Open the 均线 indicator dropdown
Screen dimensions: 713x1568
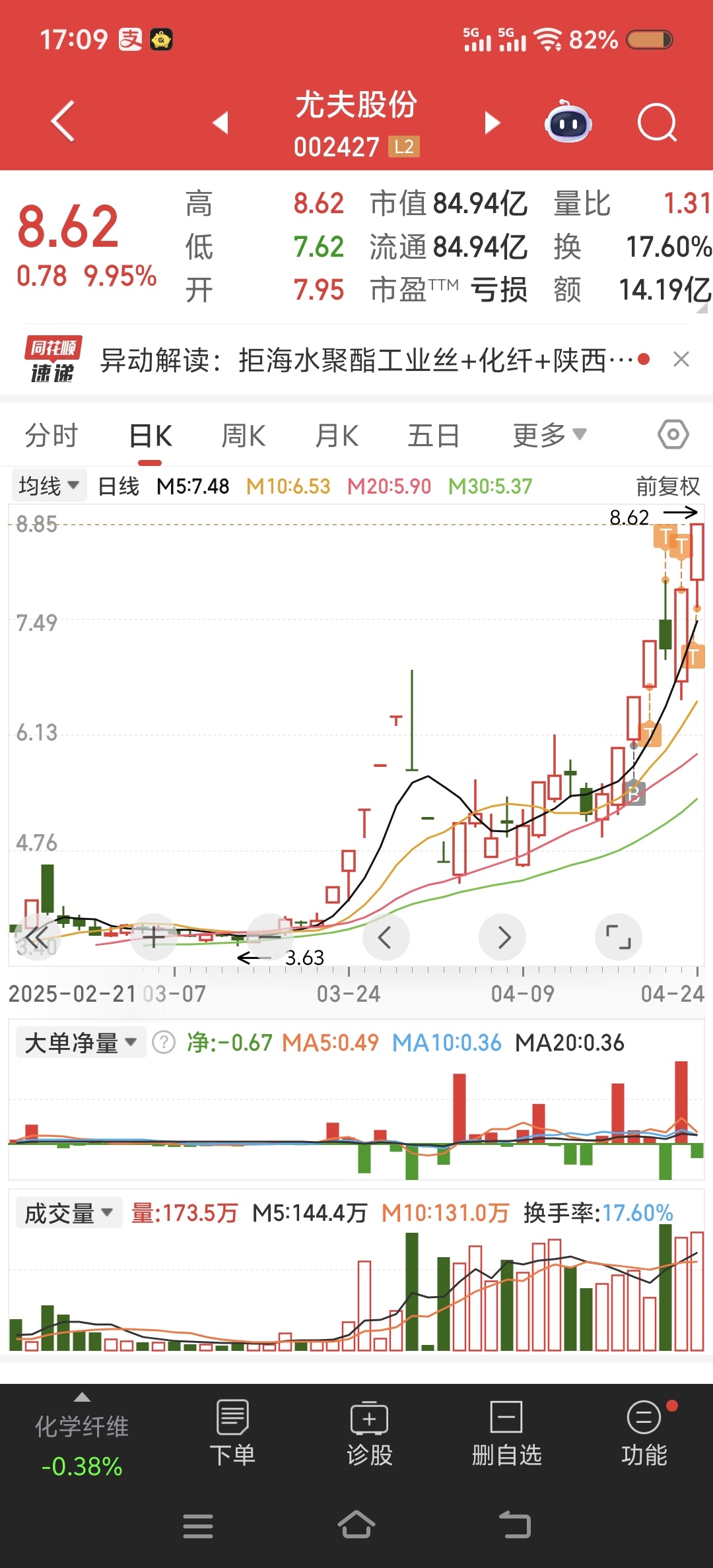48,486
